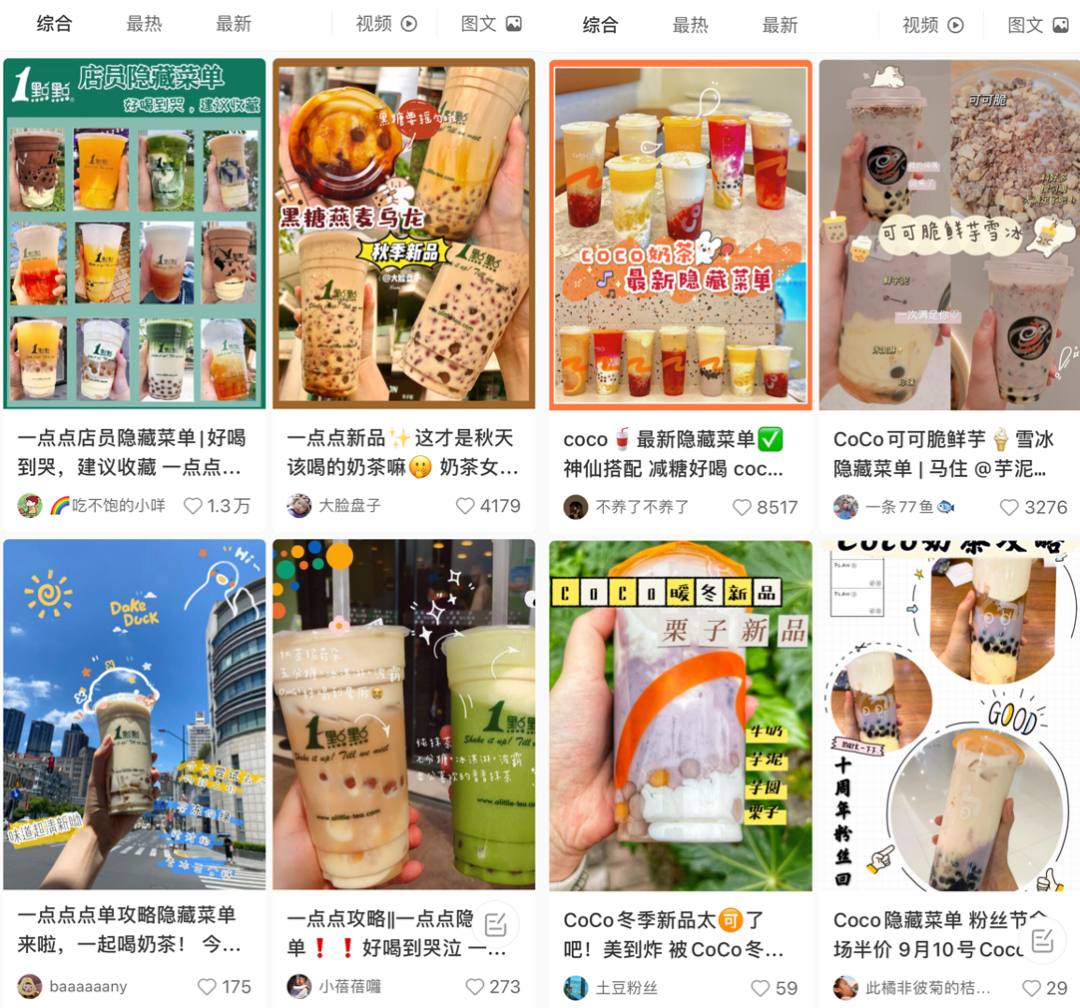Open the 一点点点单攻略隐藏菜单 post
The width and height of the screenshot is (1080, 1008).
(135, 714)
